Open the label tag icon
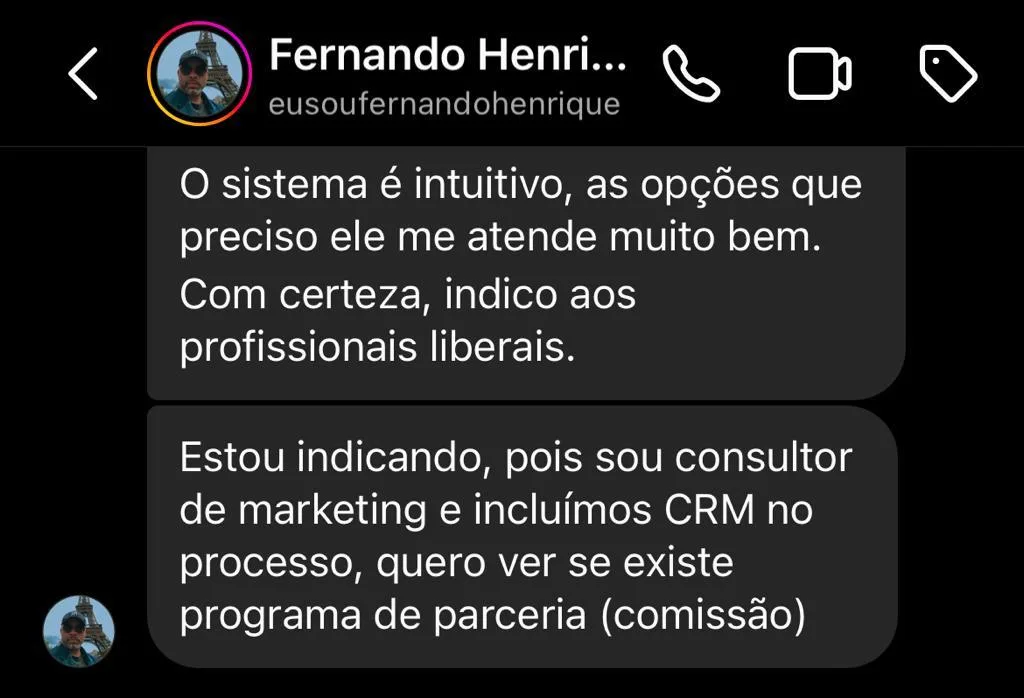Screen dimensions: 1024x698 pyautogui.click(x=947, y=75)
